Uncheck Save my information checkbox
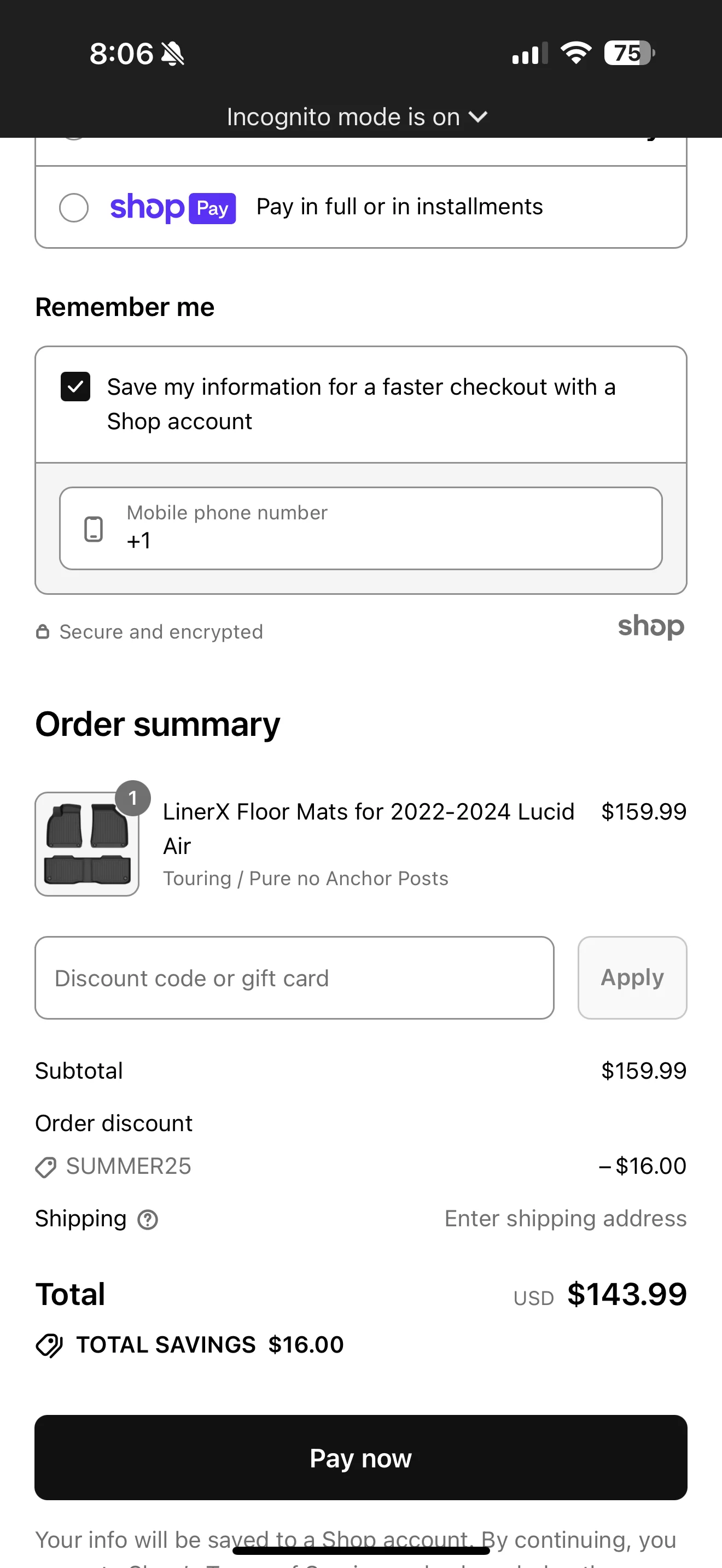The height and width of the screenshot is (1568, 722). click(x=75, y=387)
